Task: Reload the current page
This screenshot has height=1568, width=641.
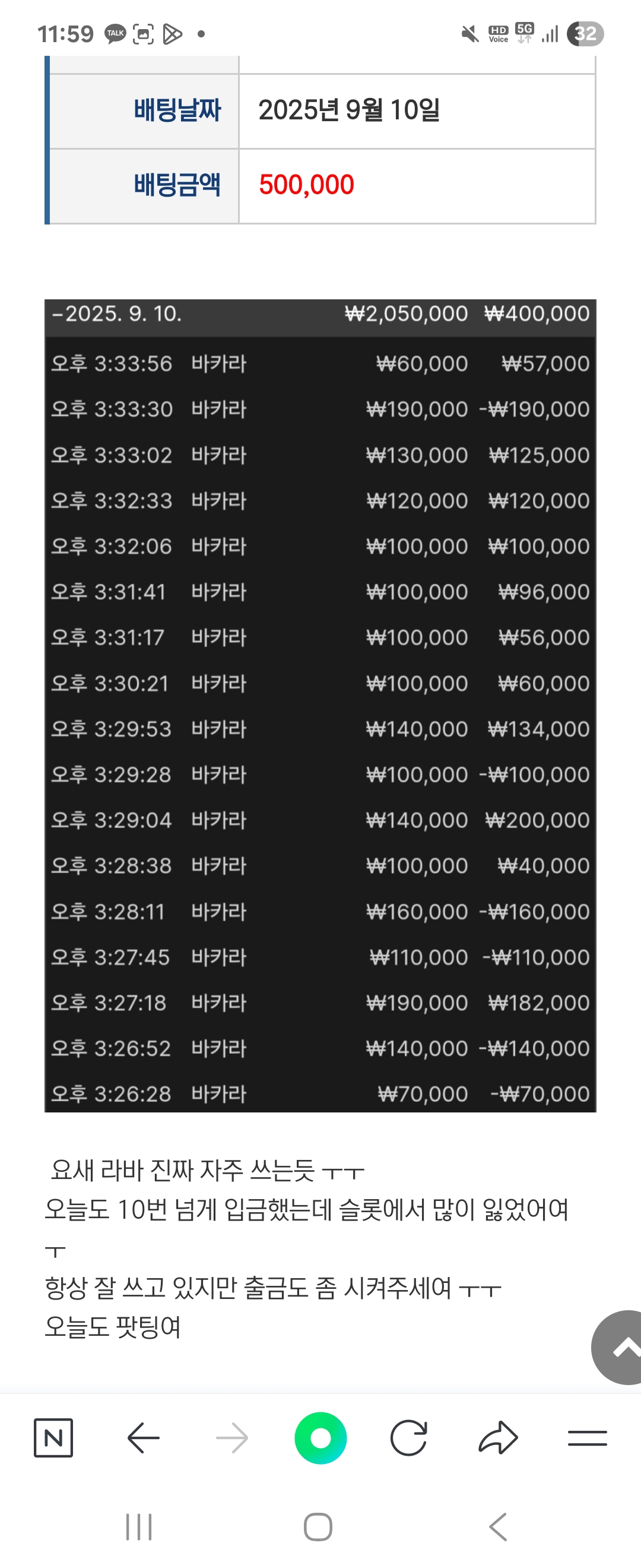Action: coord(409,1438)
